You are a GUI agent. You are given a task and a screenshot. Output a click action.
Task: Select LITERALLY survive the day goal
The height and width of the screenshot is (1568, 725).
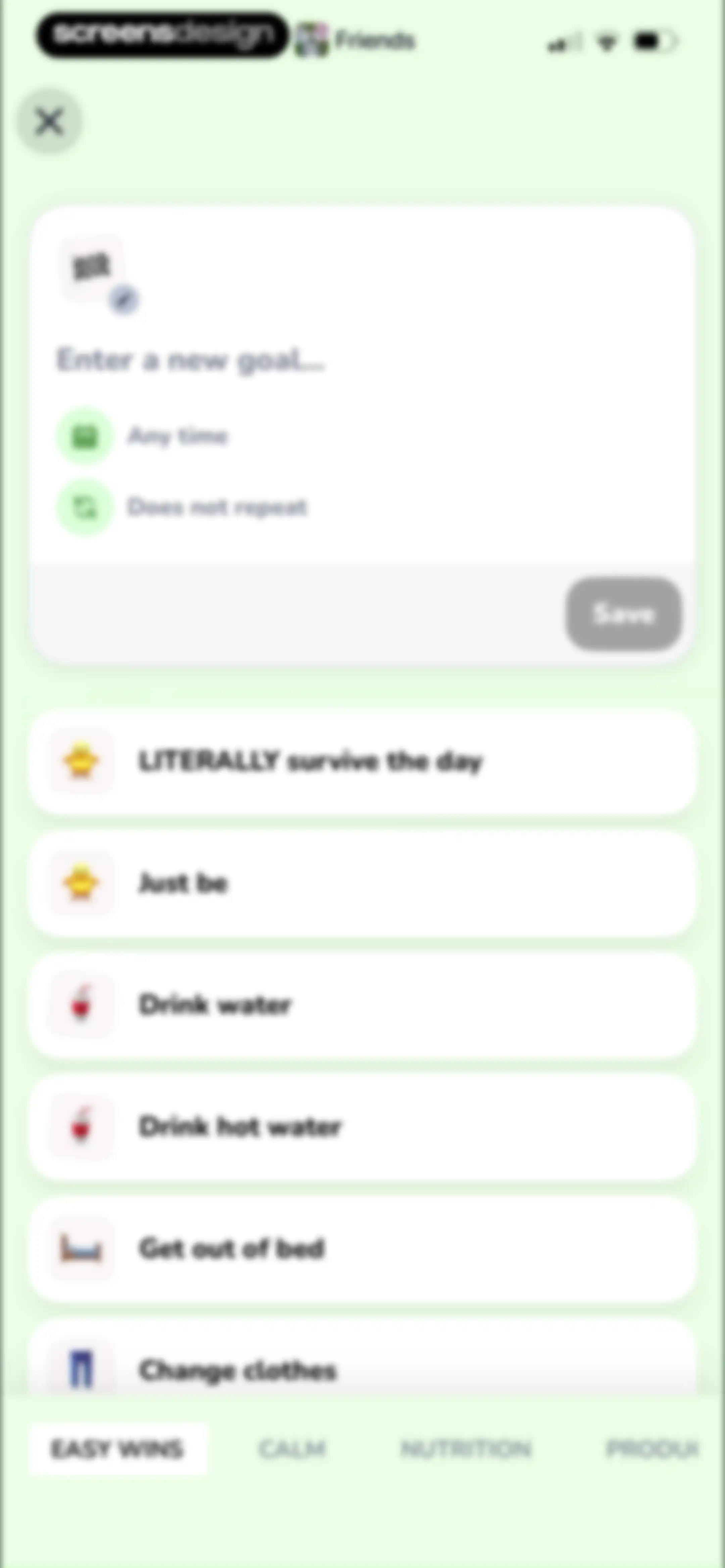click(362, 761)
